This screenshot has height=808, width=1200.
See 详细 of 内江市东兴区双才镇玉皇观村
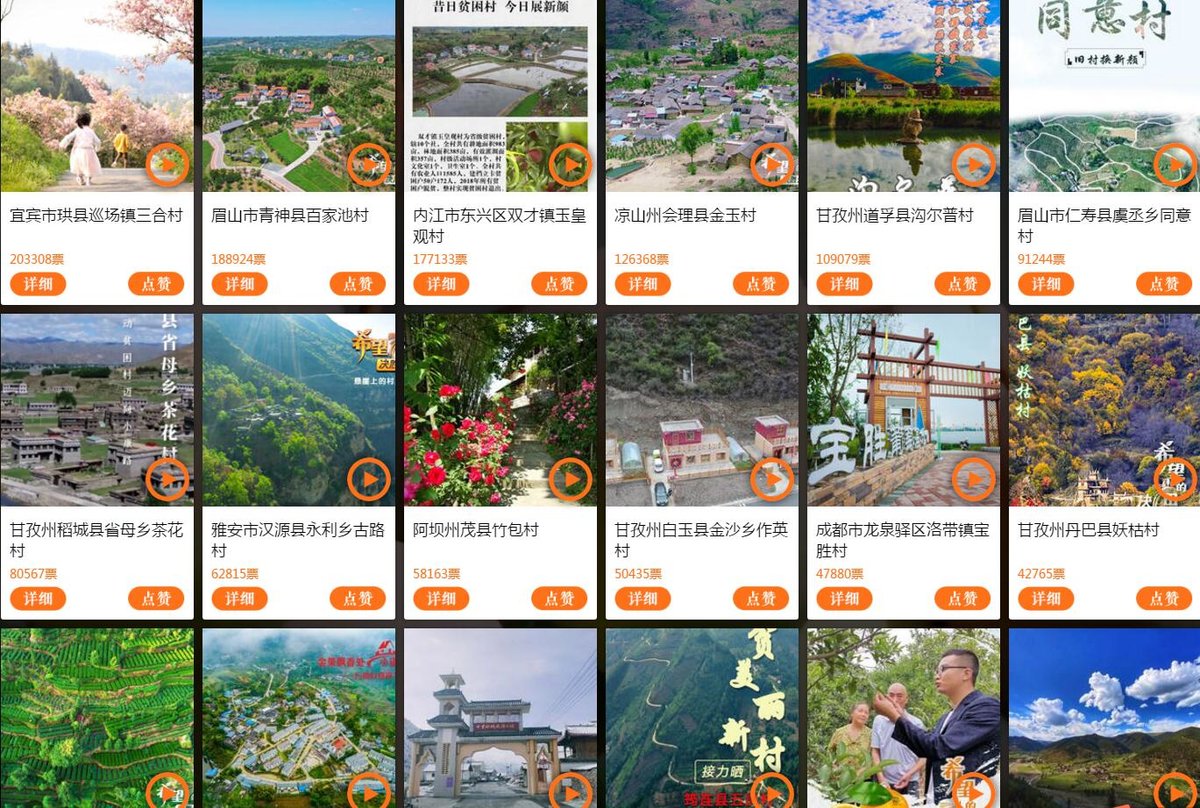pyautogui.click(x=441, y=284)
